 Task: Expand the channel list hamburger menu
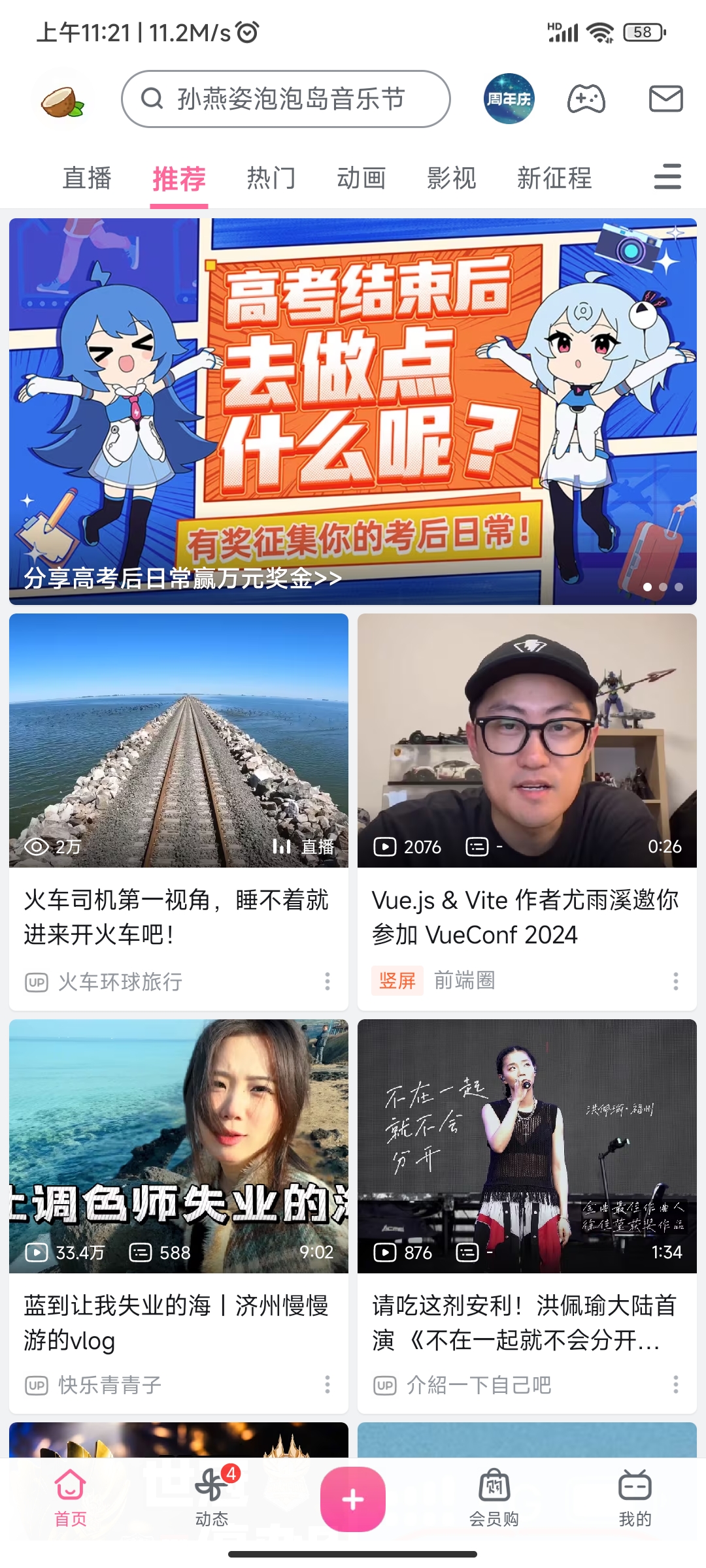click(x=667, y=177)
